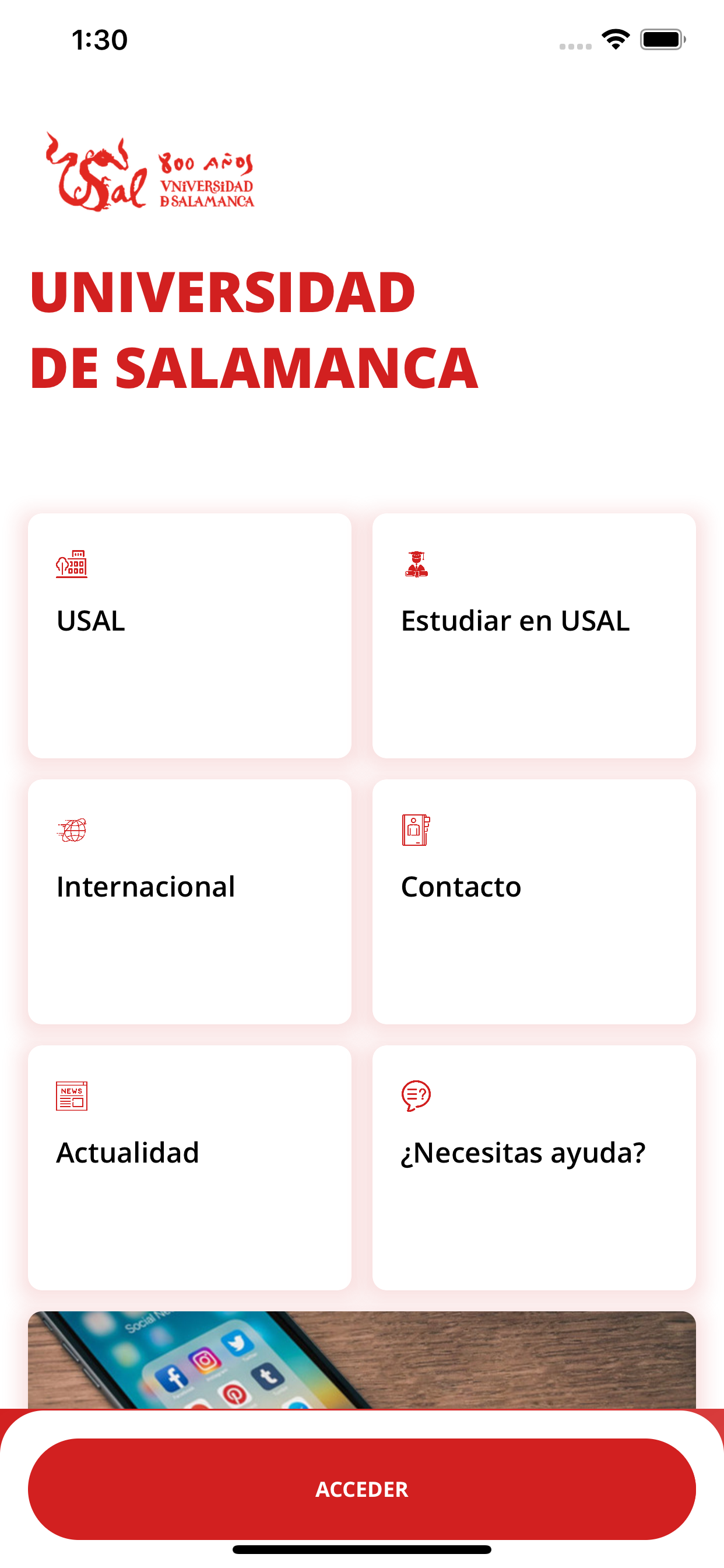Select the USAL building icon
The width and height of the screenshot is (724, 1568).
coord(72,565)
